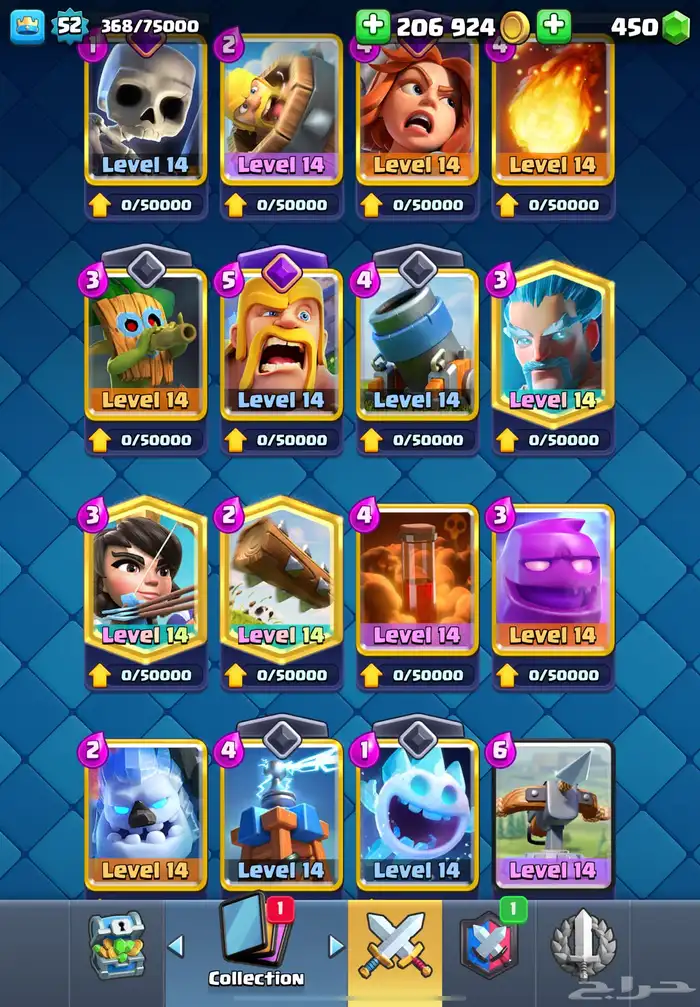
Task: Select the X-Bow card
Action: point(553,816)
